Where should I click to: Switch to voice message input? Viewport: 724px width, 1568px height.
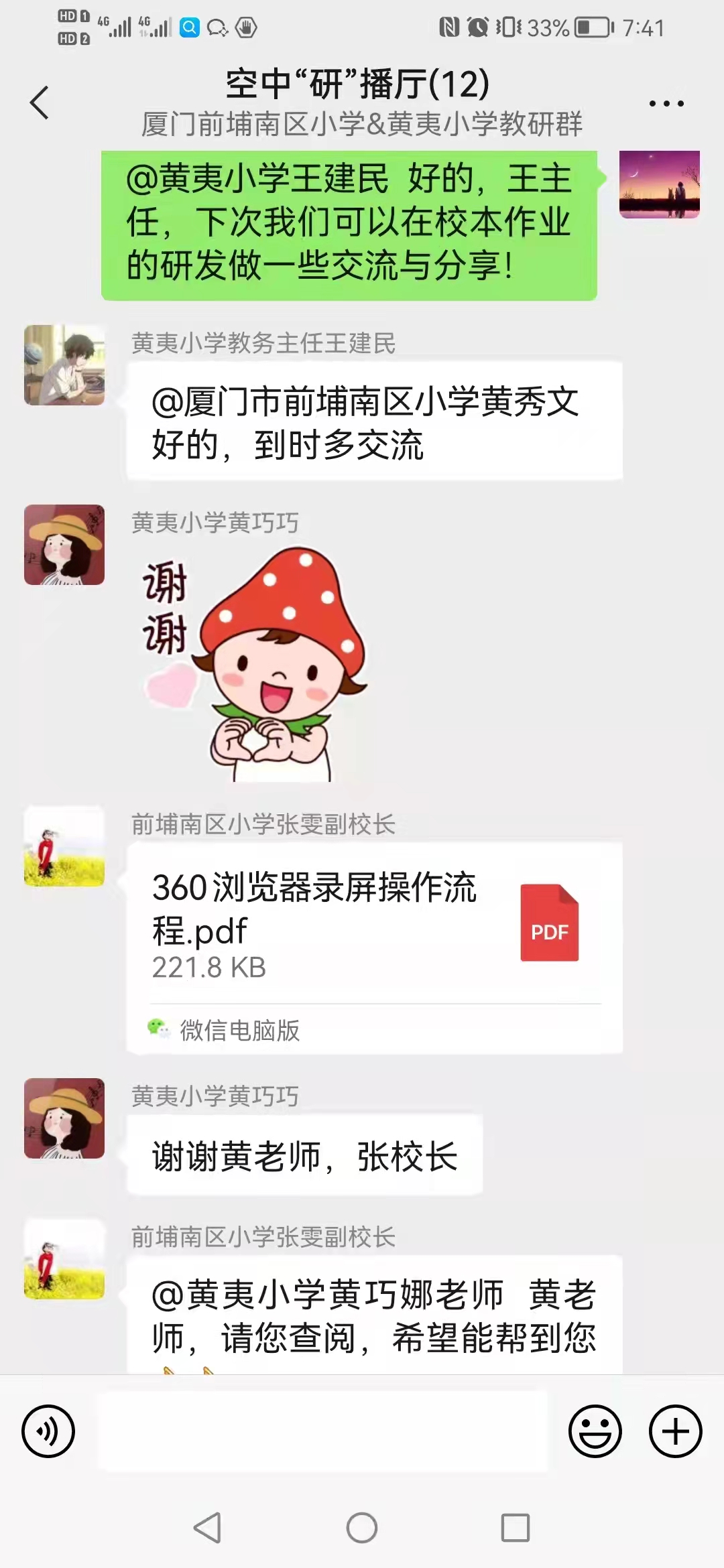[x=48, y=1431]
